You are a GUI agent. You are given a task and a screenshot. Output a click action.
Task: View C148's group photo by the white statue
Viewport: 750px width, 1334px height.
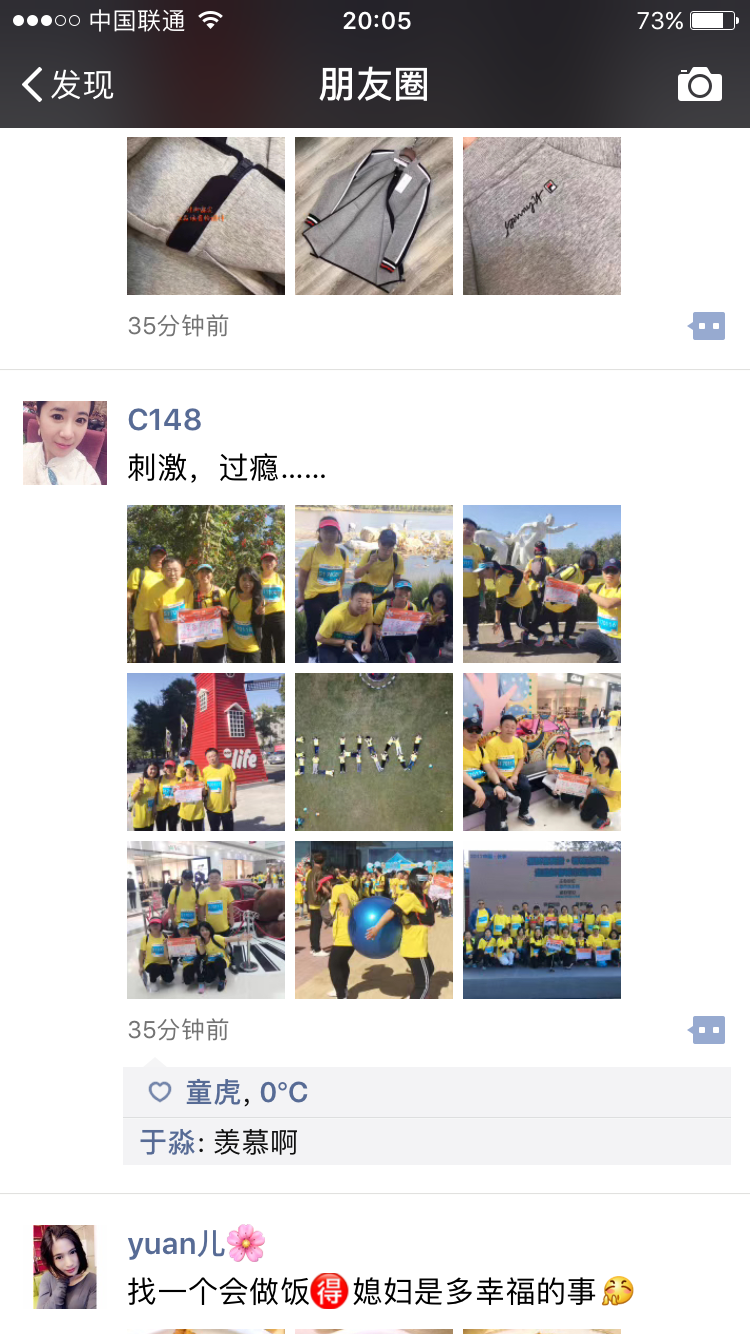(542, 584)
